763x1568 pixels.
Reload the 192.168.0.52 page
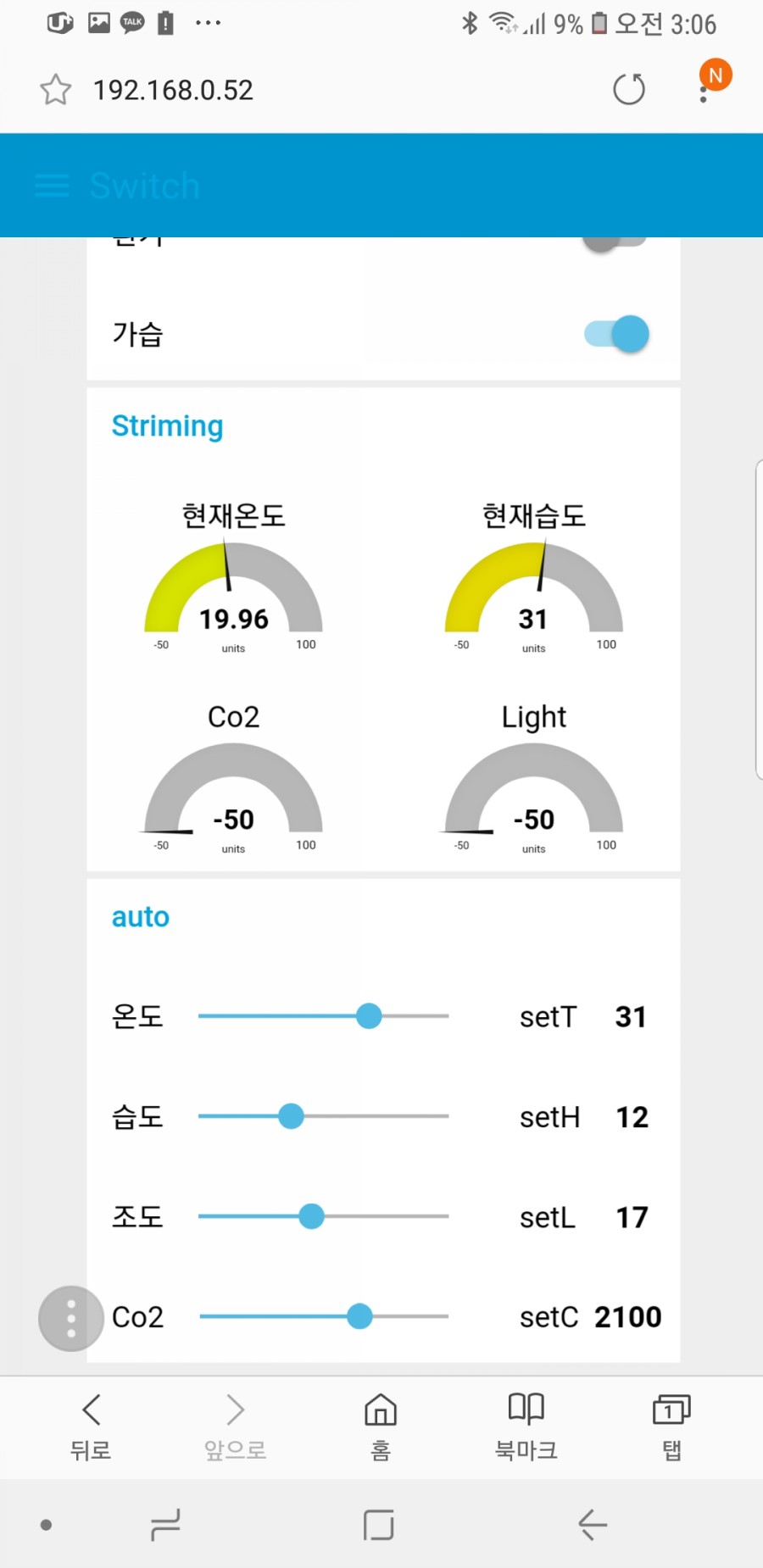pos(628,89)
